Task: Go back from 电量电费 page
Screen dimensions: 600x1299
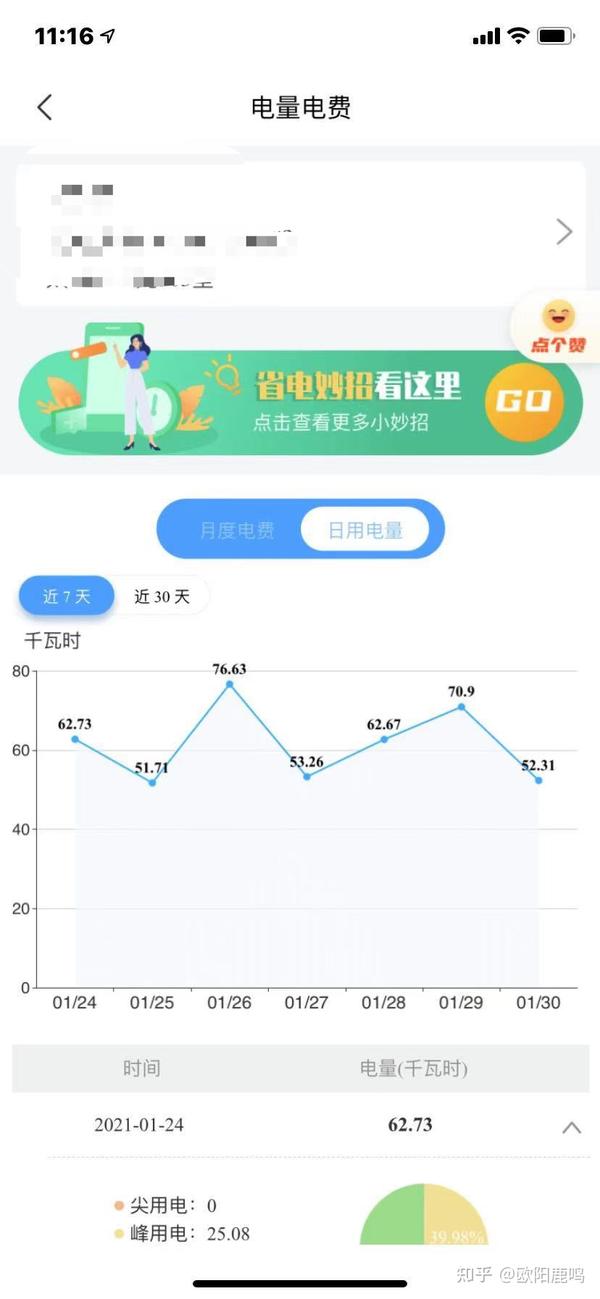Action: coord(44,108)
